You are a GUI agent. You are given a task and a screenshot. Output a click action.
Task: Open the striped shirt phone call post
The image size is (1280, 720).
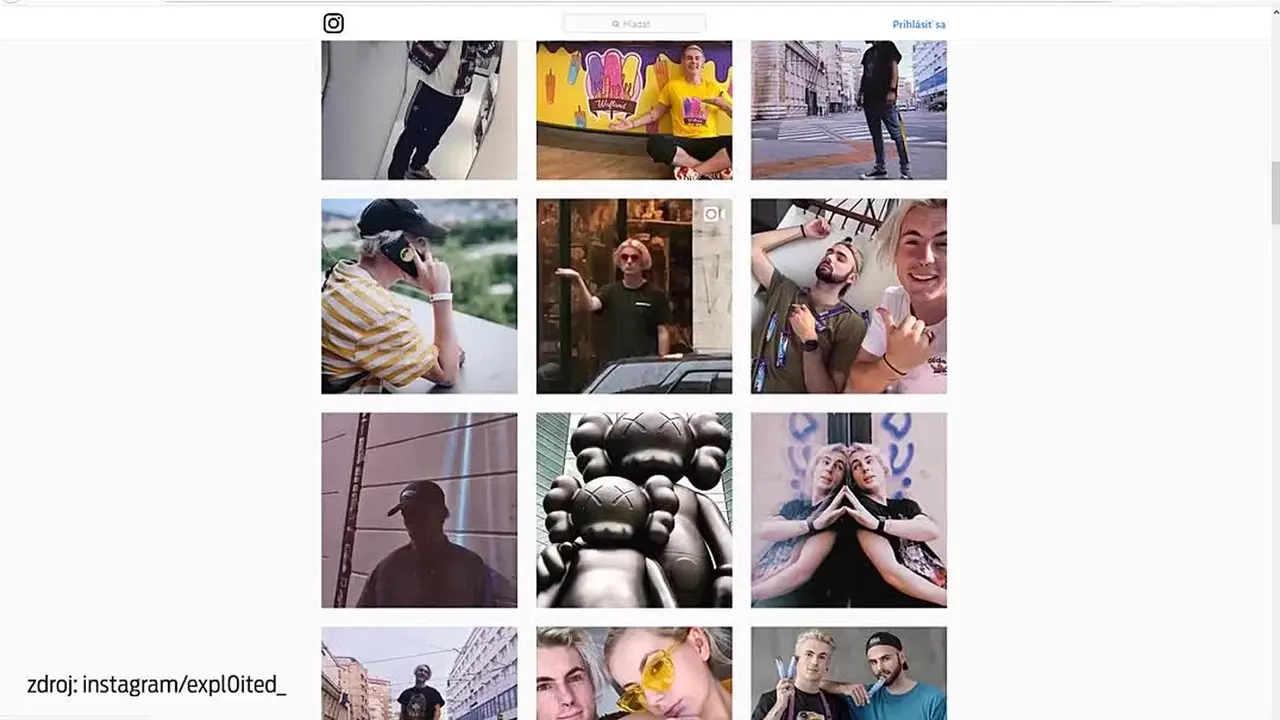(x=419, y=296)
